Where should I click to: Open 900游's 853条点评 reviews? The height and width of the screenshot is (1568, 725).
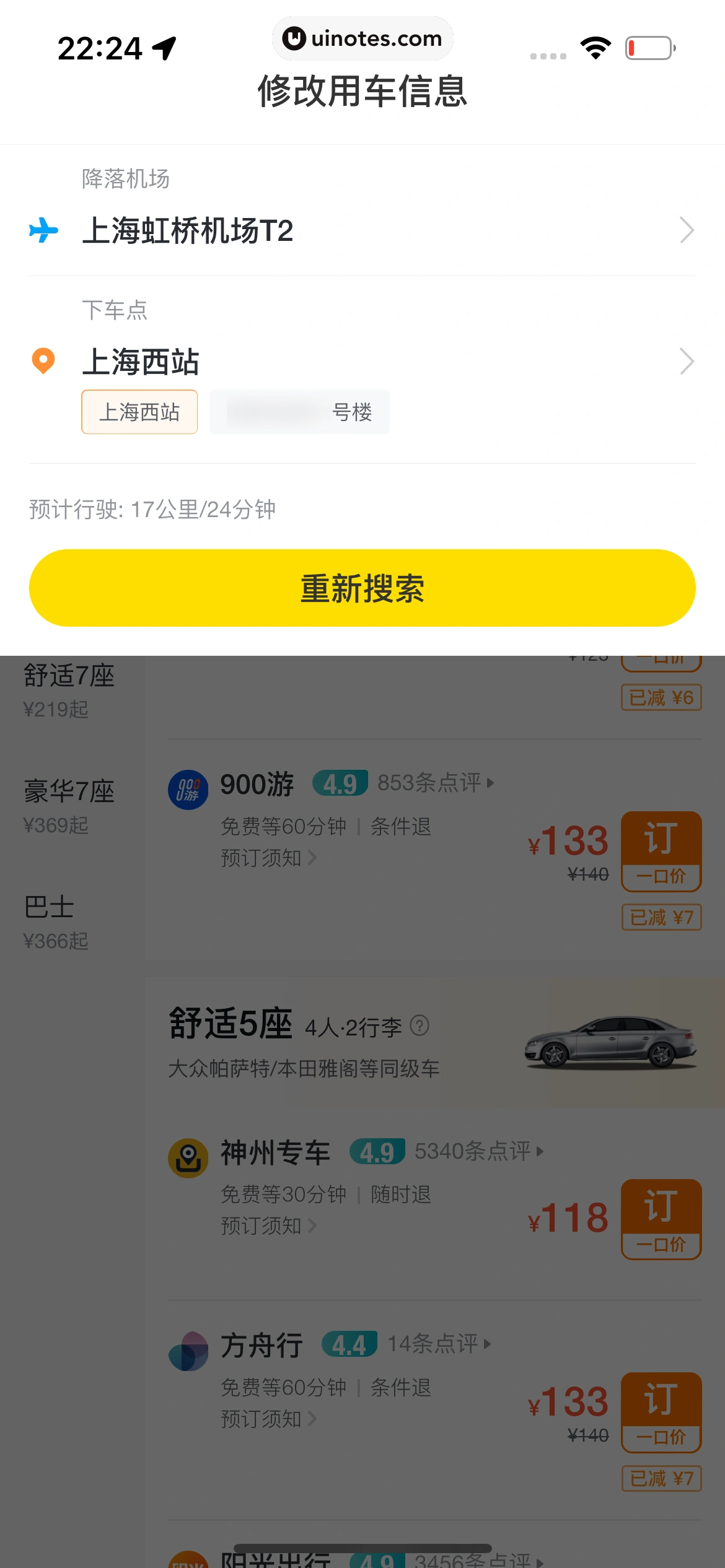pos(436,783)
